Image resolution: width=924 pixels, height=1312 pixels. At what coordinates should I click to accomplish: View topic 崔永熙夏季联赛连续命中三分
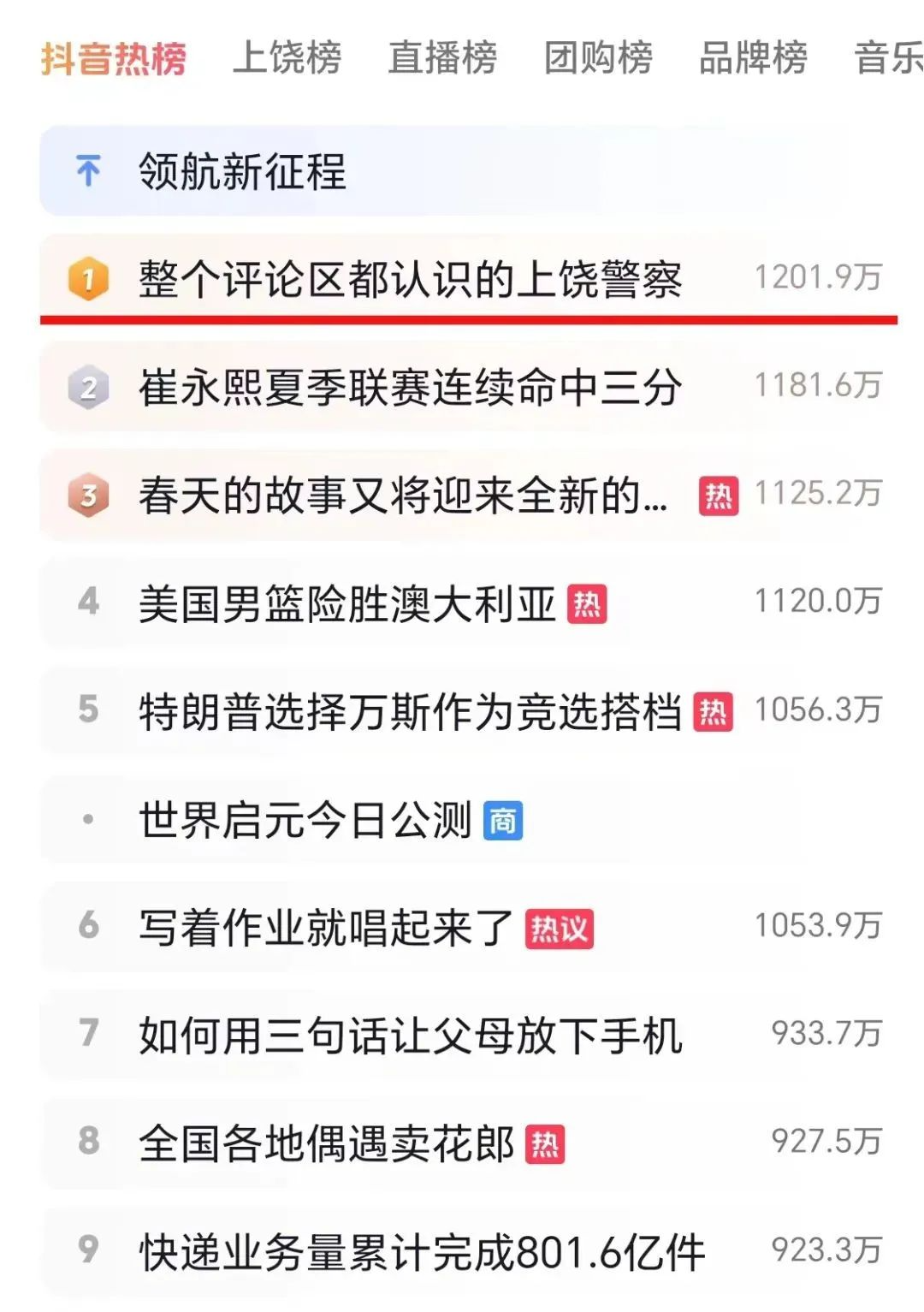(411, 388)
